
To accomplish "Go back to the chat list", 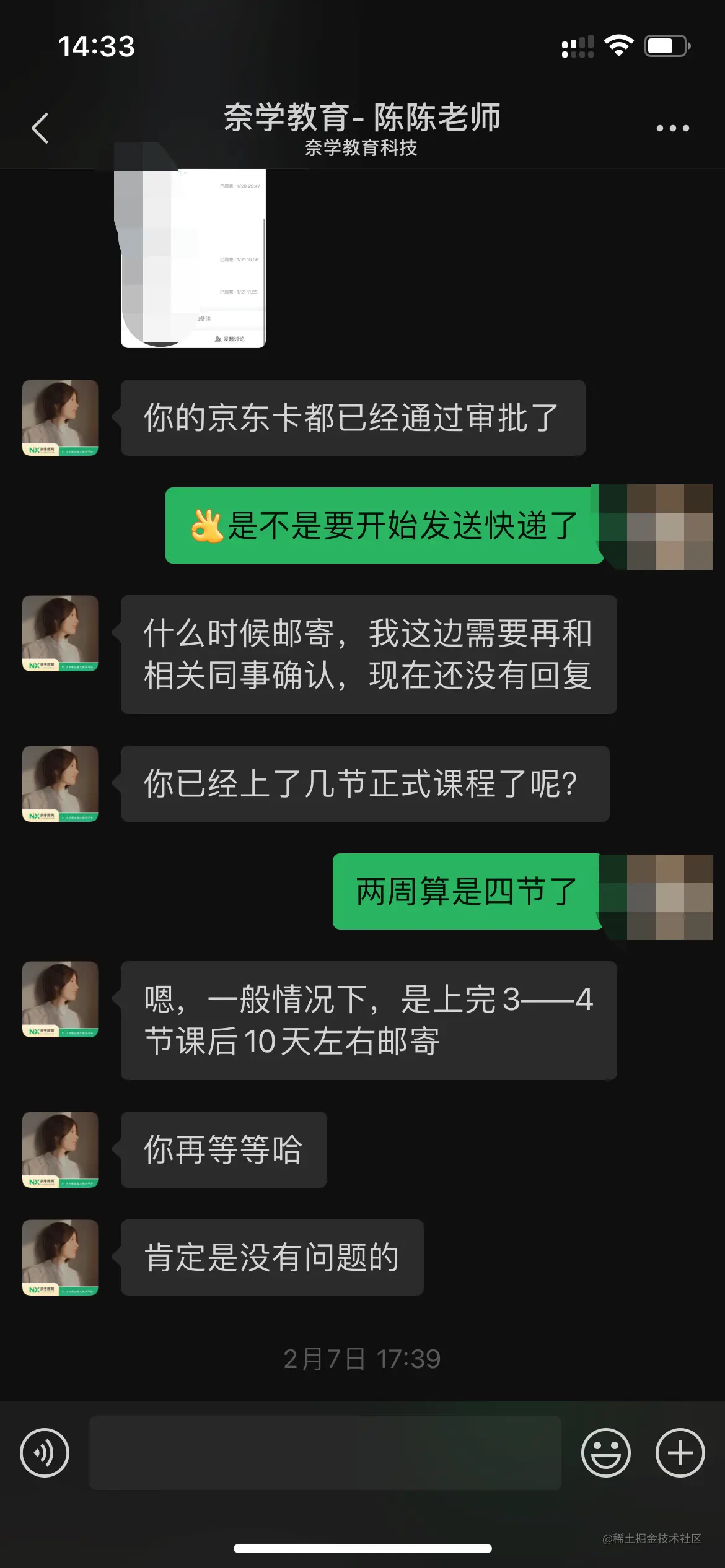I will (x=40, y=128).
